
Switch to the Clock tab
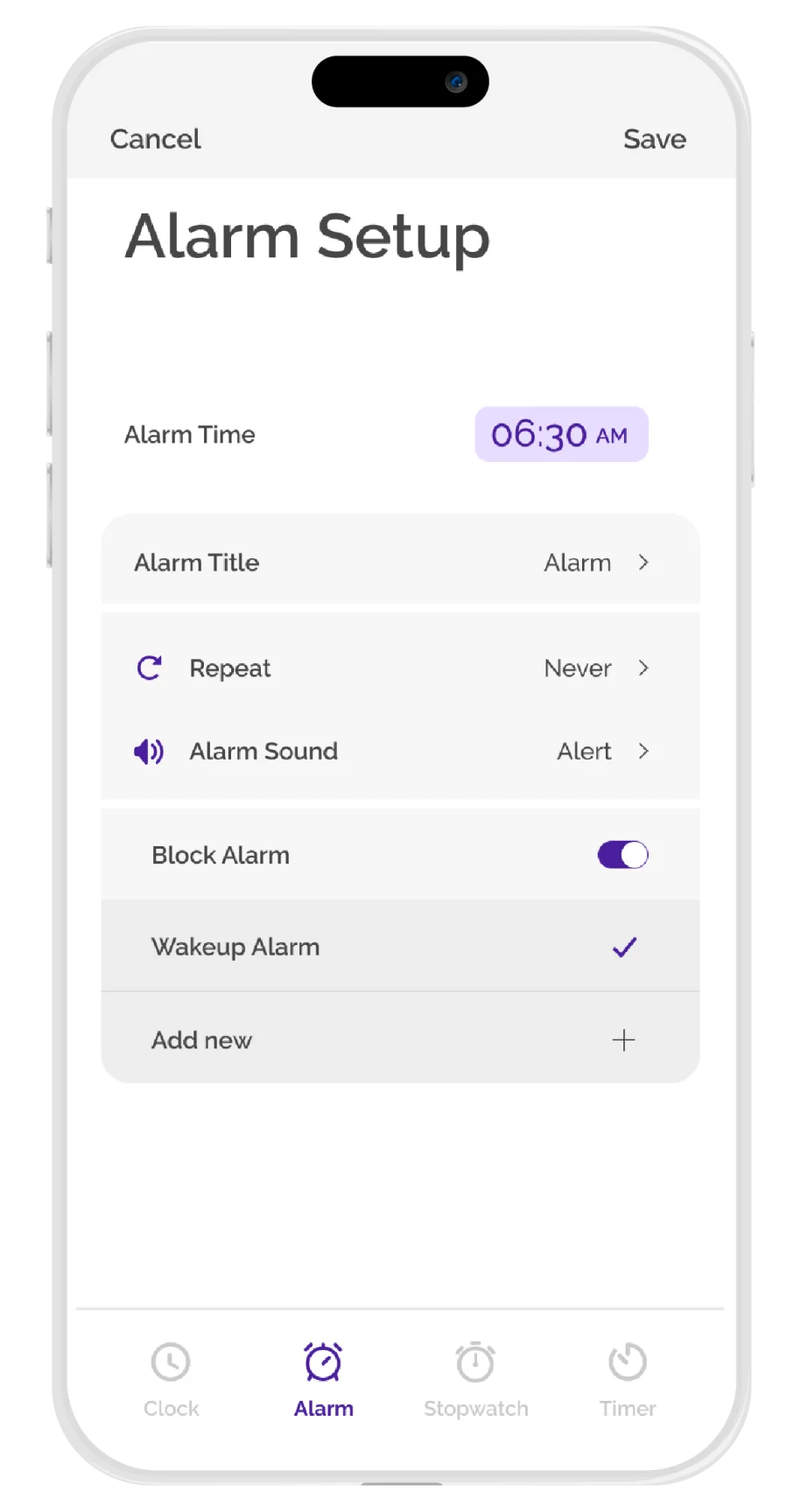point(171,1380)
